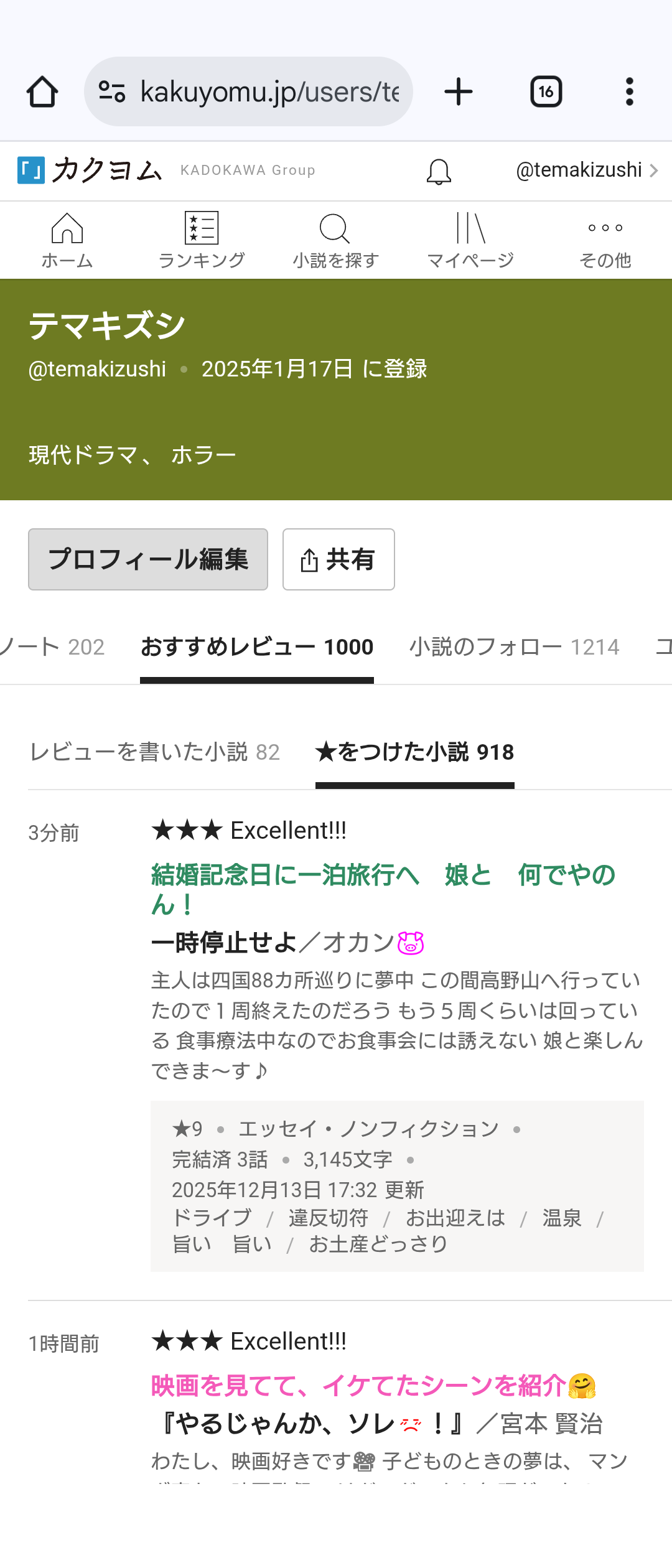This screenshot has width=672, height=1568.
Task: Tap the プロフィール編集 button
Action: (148, 559)
